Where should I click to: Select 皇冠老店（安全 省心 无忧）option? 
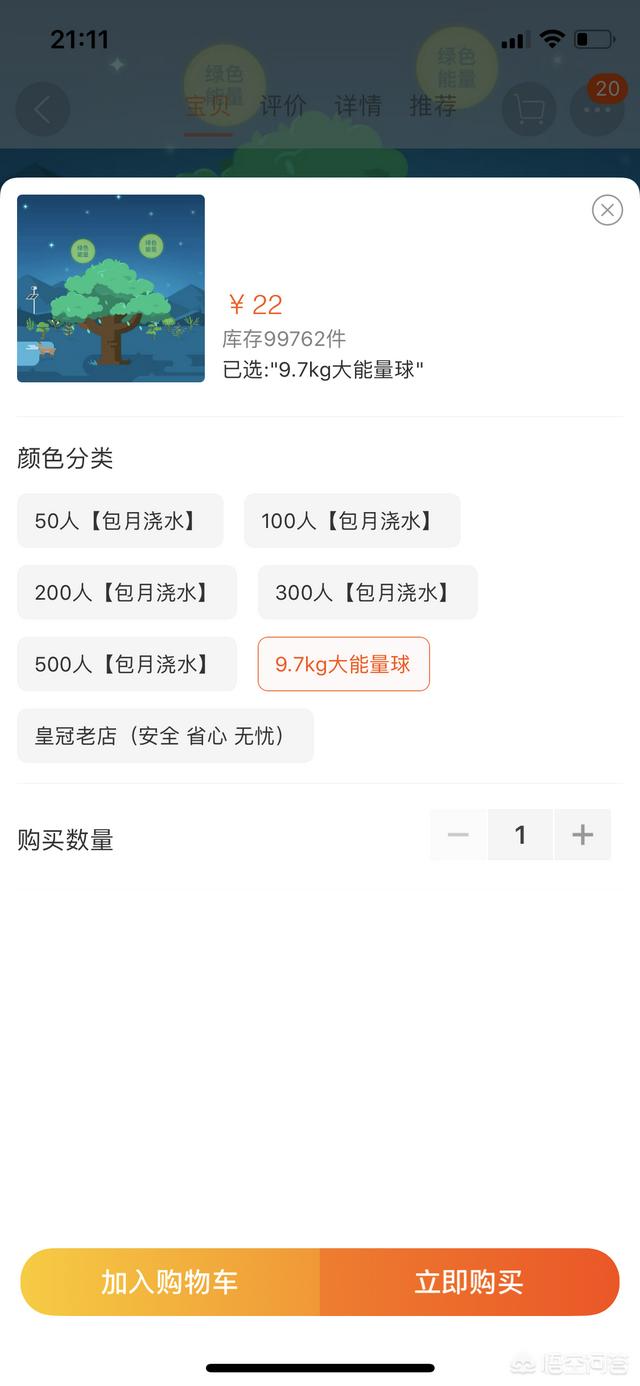pyautogui.click(x=165, y=736)
